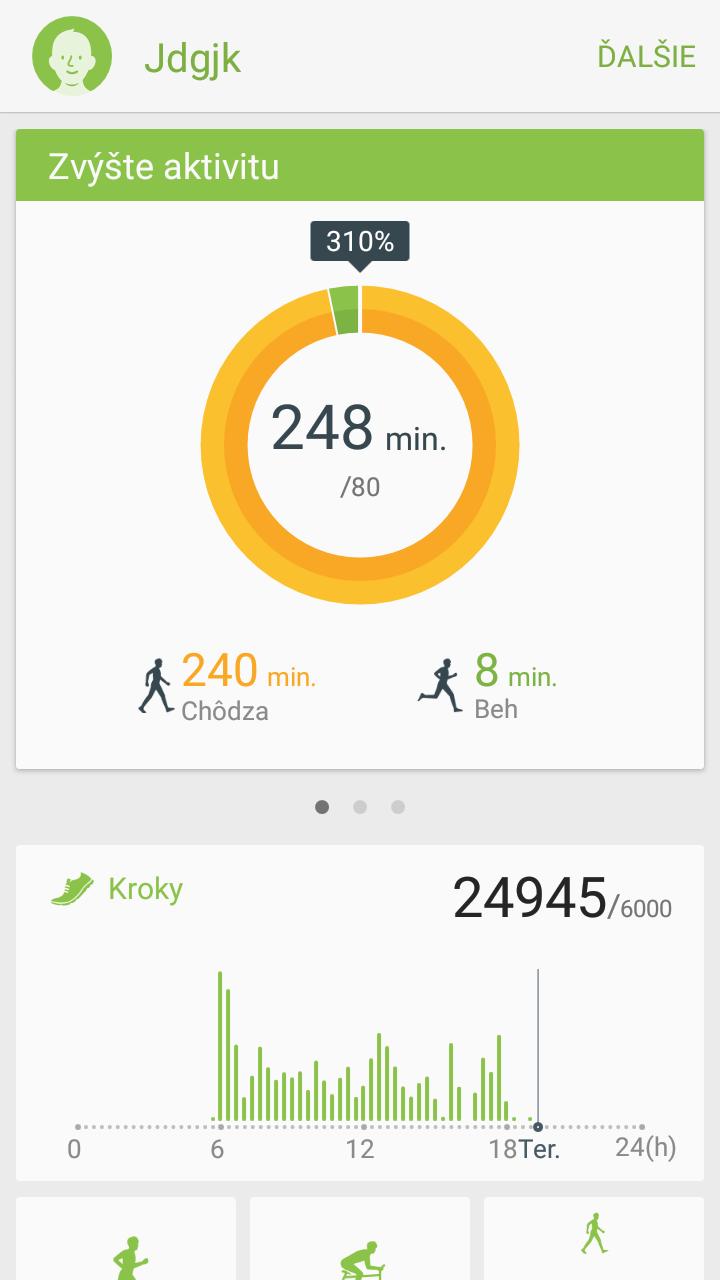The height and width of the screenshot is (1280, 720).
Task: Go to the second page dot
Action: tap(360, 807)
